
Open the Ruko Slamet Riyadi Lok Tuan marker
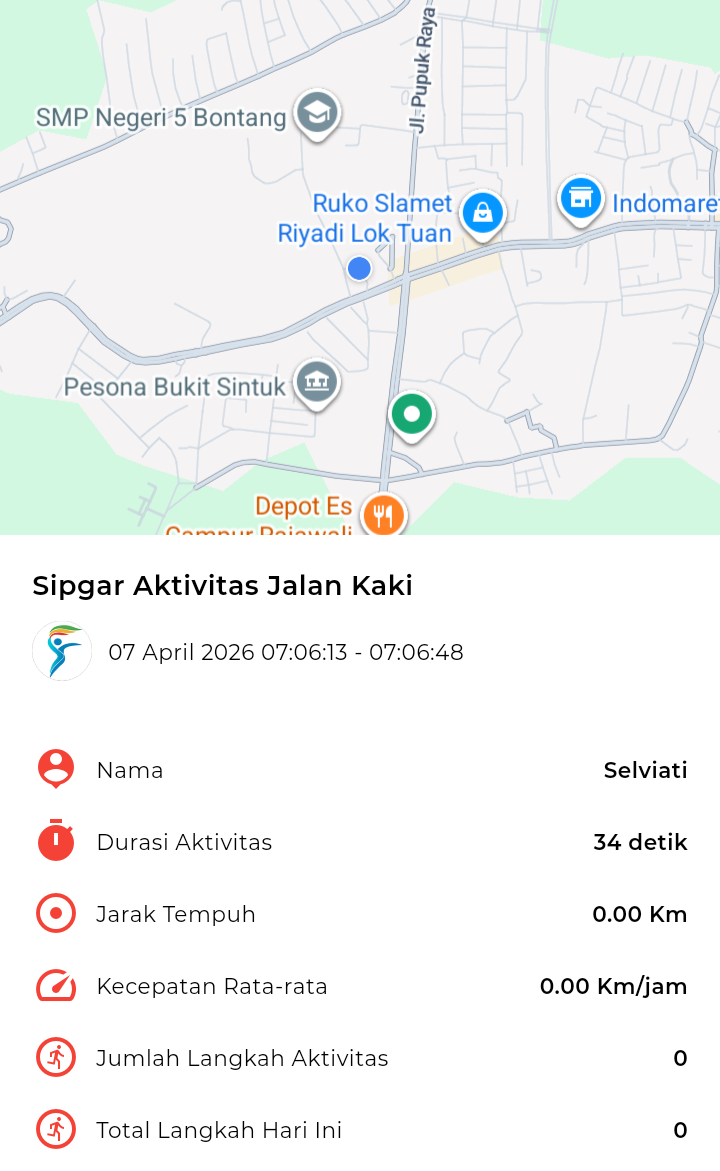483,212
